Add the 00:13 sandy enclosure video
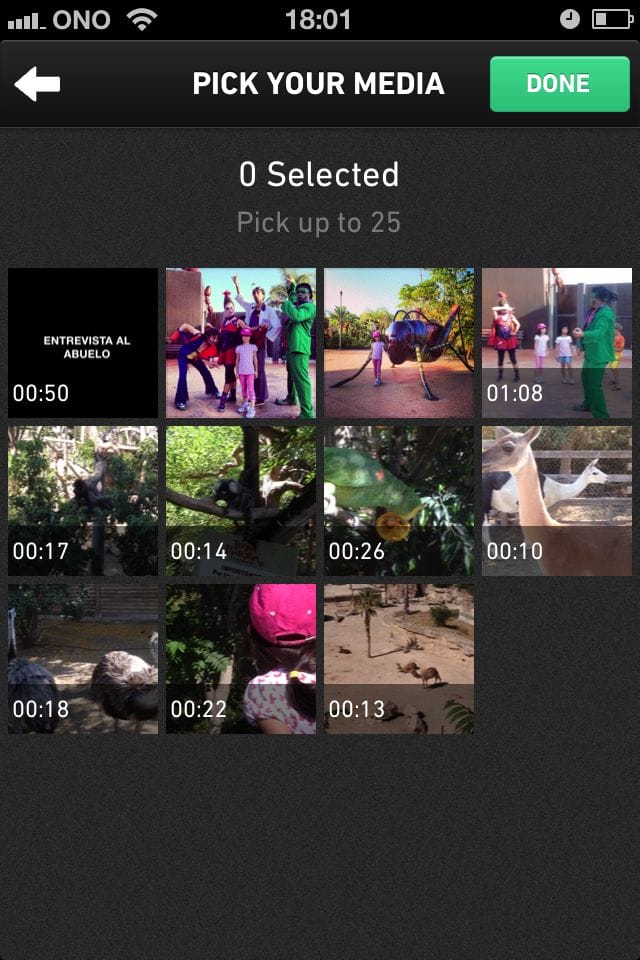Viewport: 640px width, 960px height. pyautogui.click(x=399, y=659)
